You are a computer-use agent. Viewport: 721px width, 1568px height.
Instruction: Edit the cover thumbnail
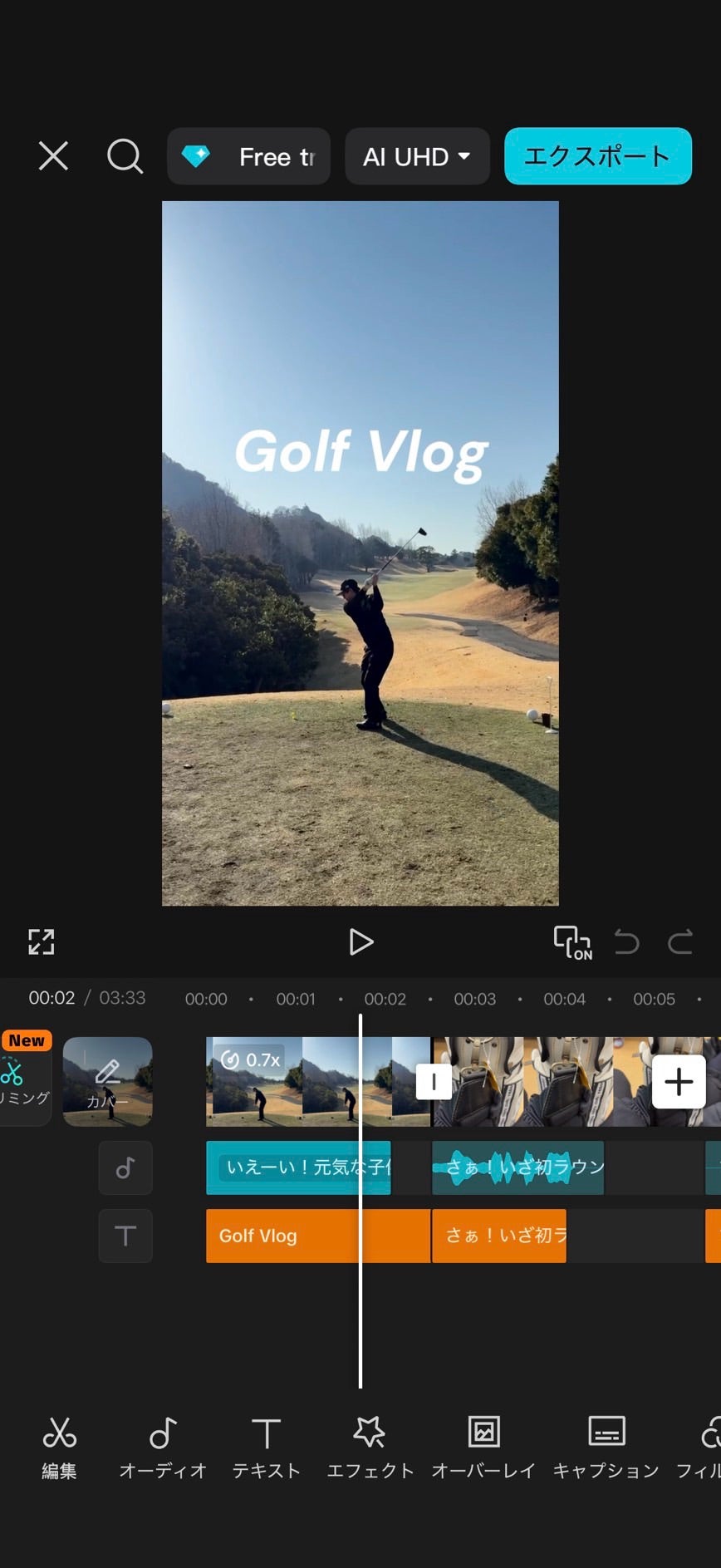click(108, 1081)
